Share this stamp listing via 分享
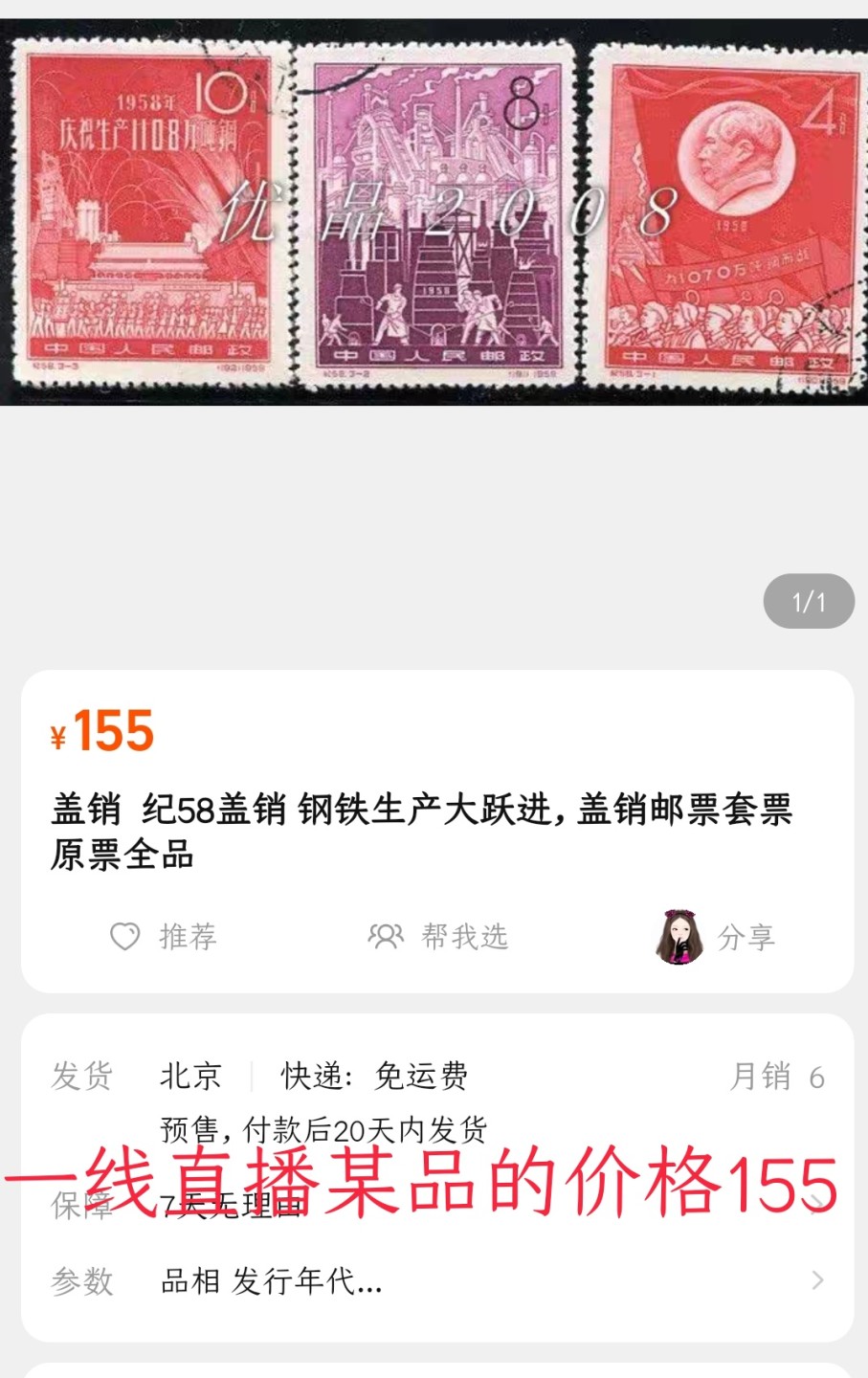 (716, 937)
